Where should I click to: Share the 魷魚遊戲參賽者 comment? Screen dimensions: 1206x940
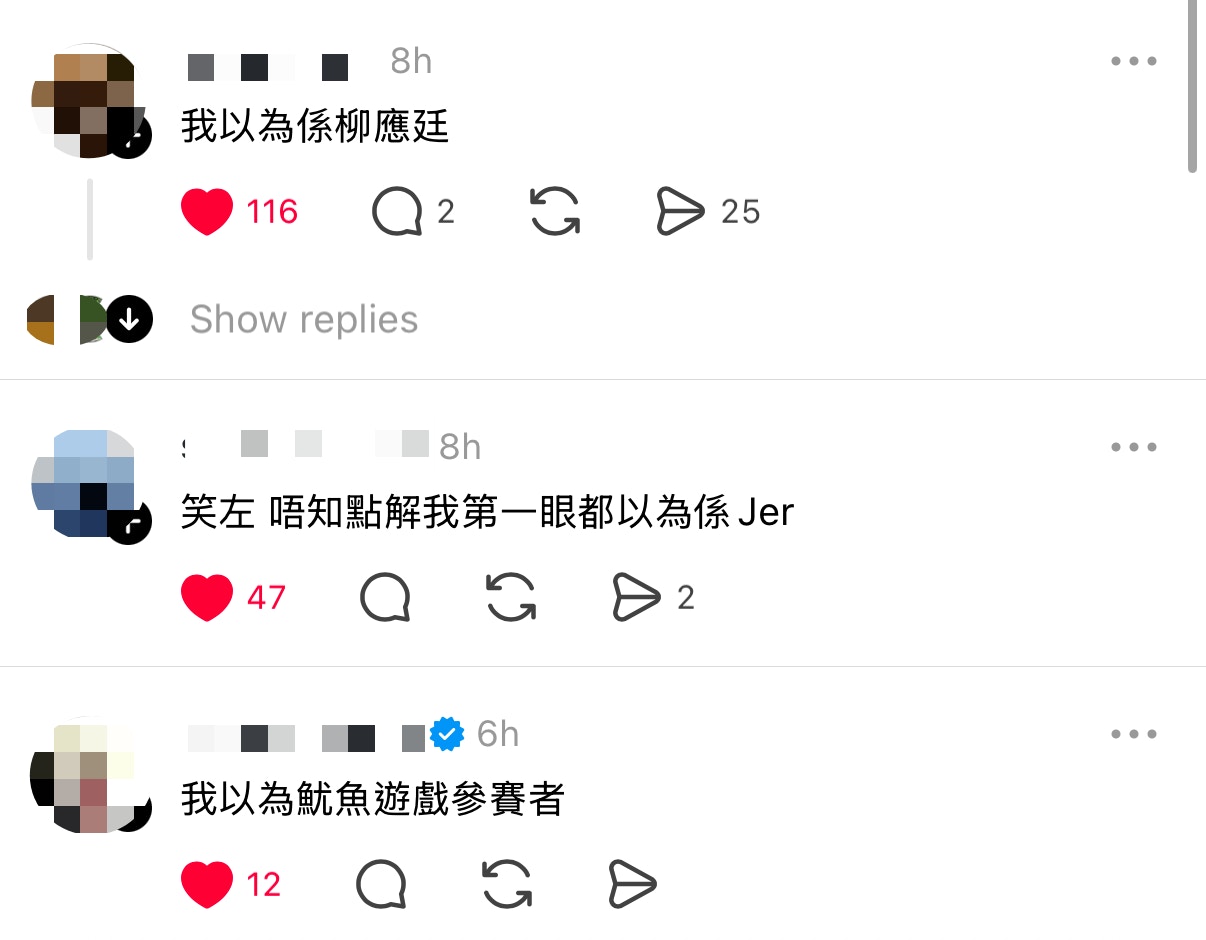point(633,885)
